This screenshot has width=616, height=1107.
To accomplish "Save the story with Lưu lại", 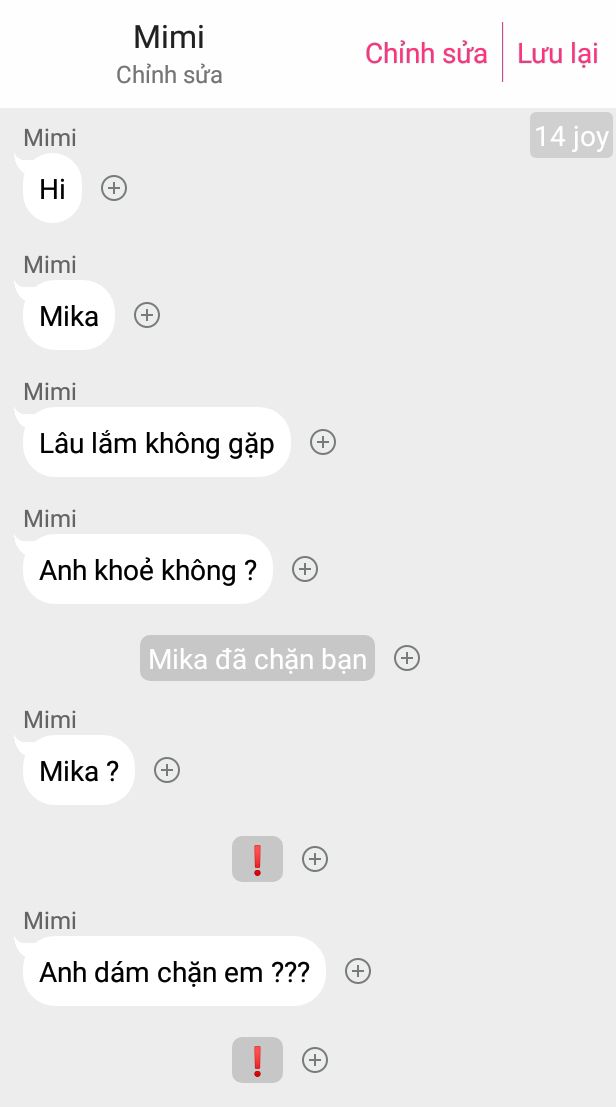I will [557, 53].
